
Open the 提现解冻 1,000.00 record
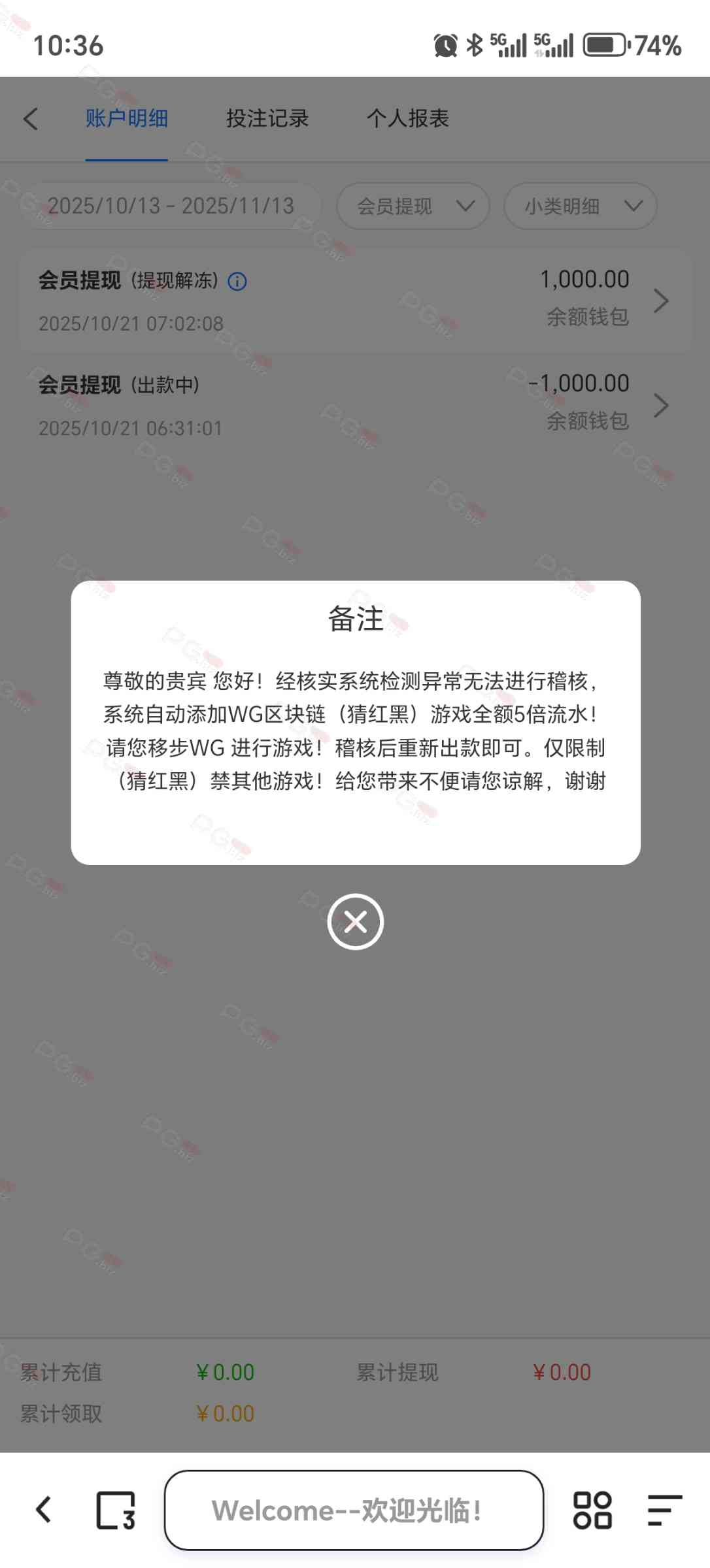(x=661, y=301)
